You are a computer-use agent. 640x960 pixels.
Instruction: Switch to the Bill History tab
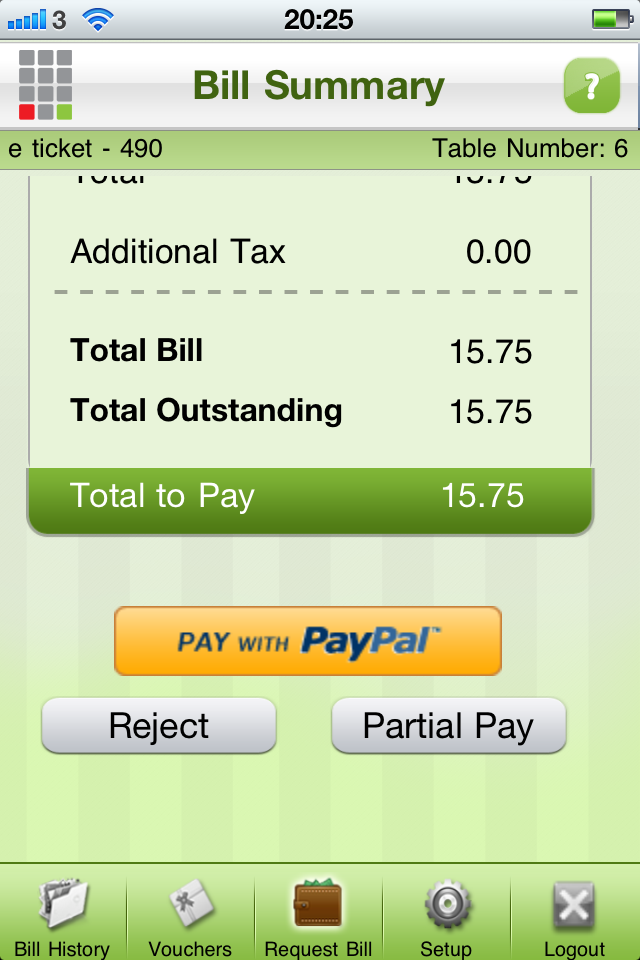(62, 916)
